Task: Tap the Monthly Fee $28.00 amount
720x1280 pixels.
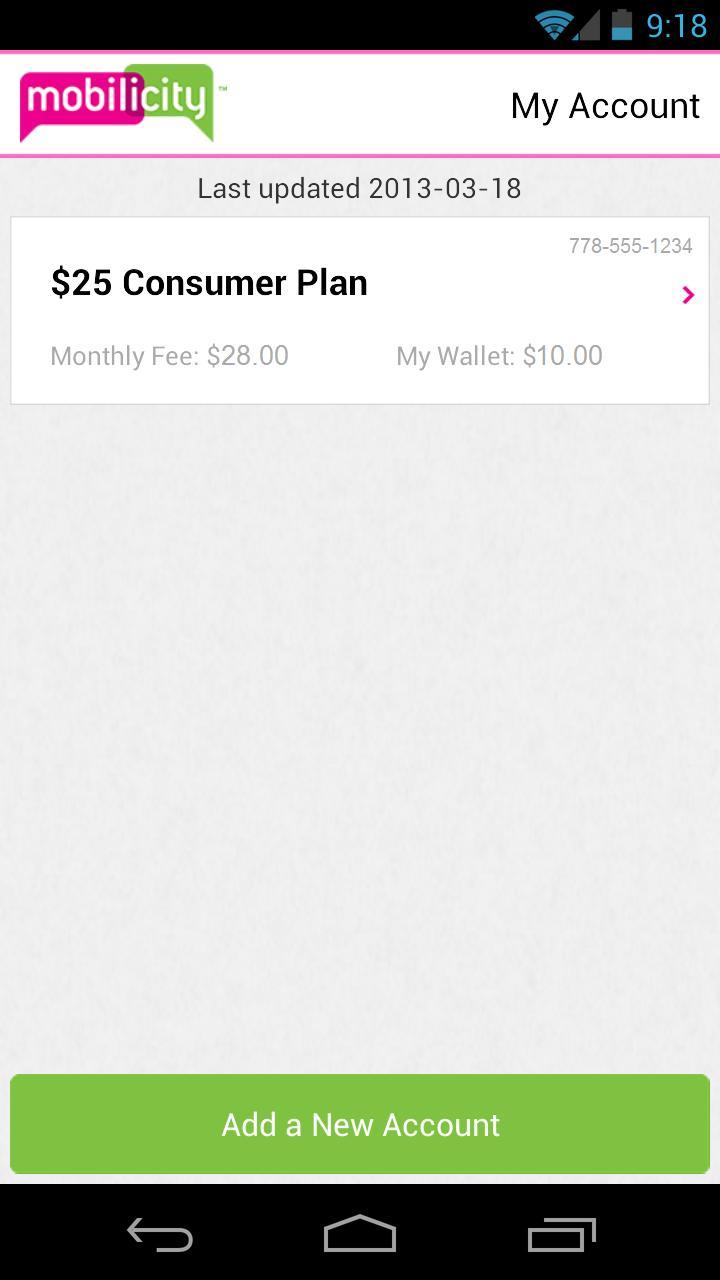Action: (x=168, y=355)
